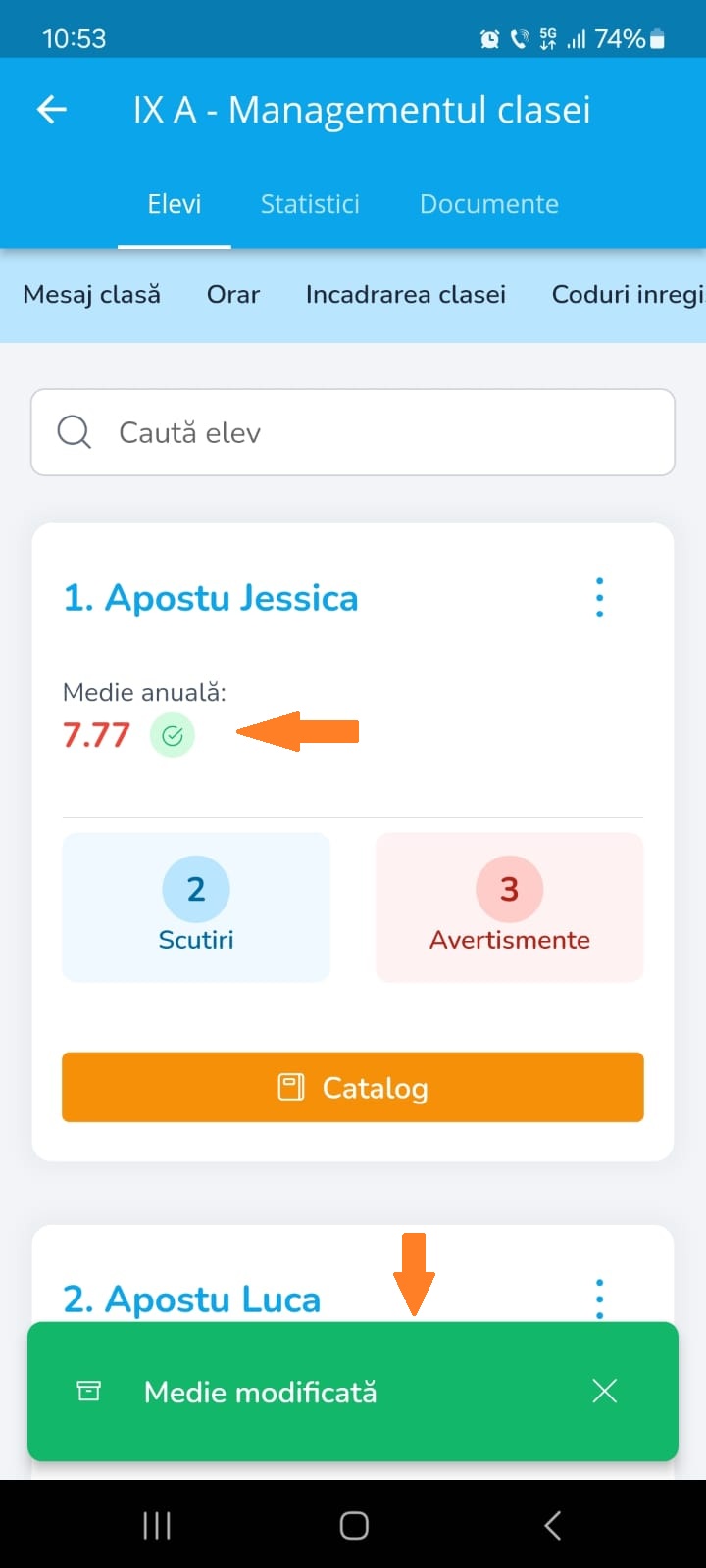Viewport: 706px width, 1568px height.
Task: Open the Orar option
Action: 233,295
